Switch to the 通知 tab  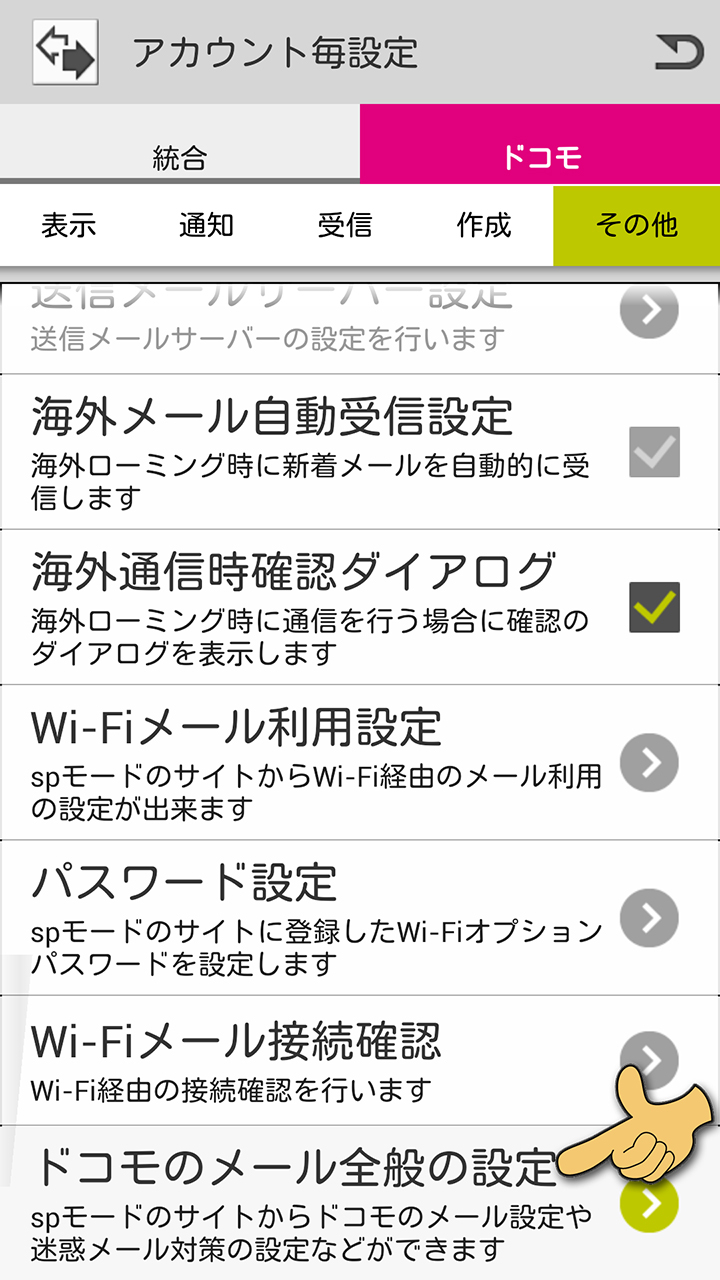click(x=207, y=225)
